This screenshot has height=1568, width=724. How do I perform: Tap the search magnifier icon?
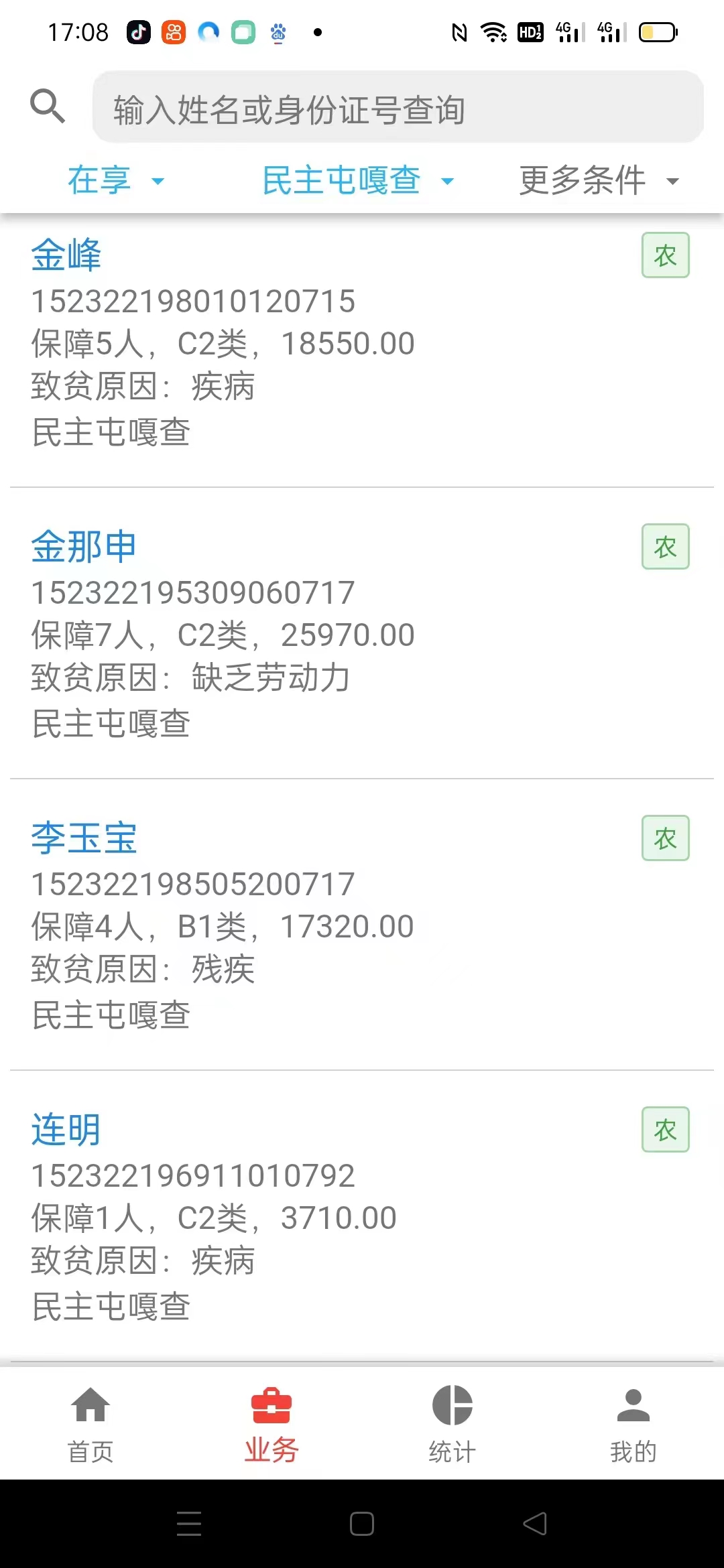pyautogui.click(x=48, y=106)
